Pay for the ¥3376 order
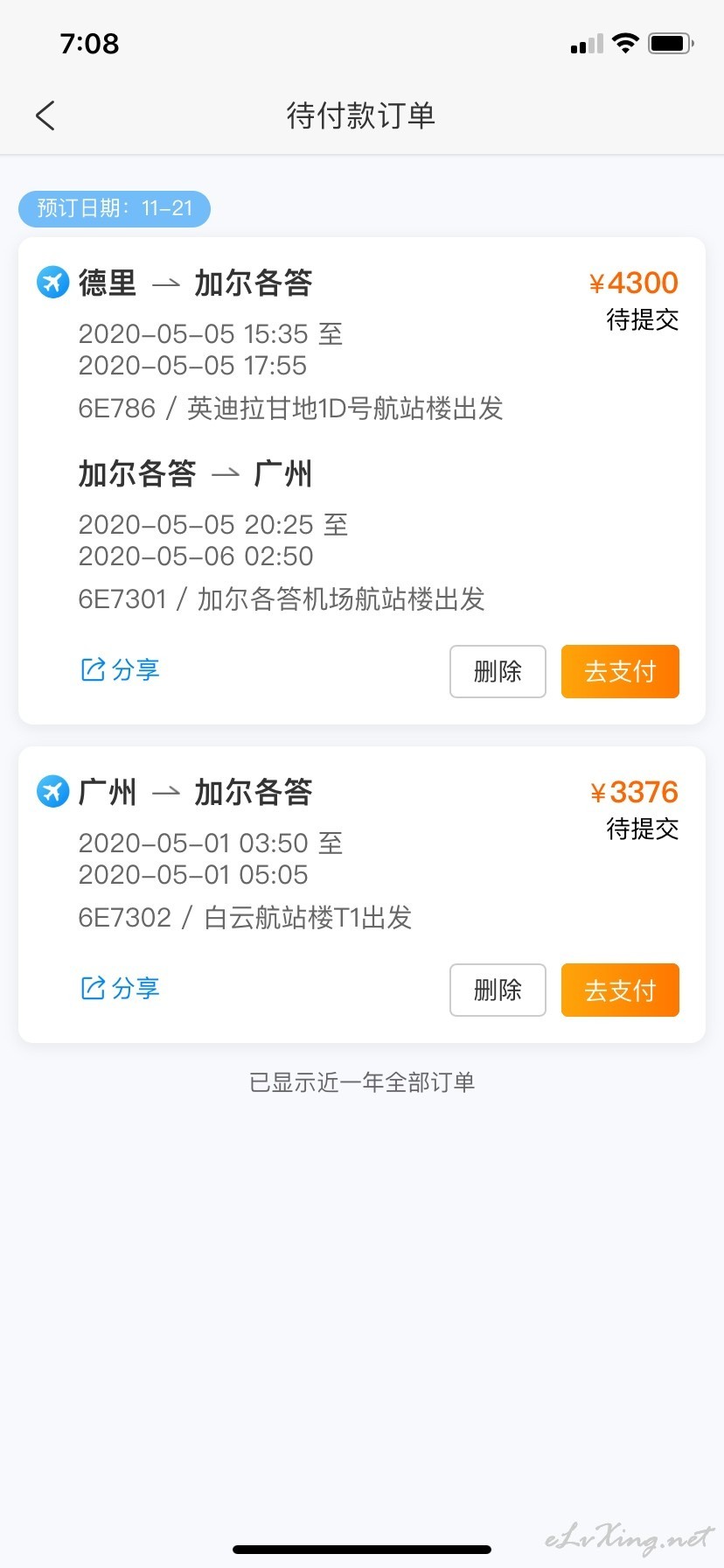Screen dimensions: 724x1568 [620, 990]
